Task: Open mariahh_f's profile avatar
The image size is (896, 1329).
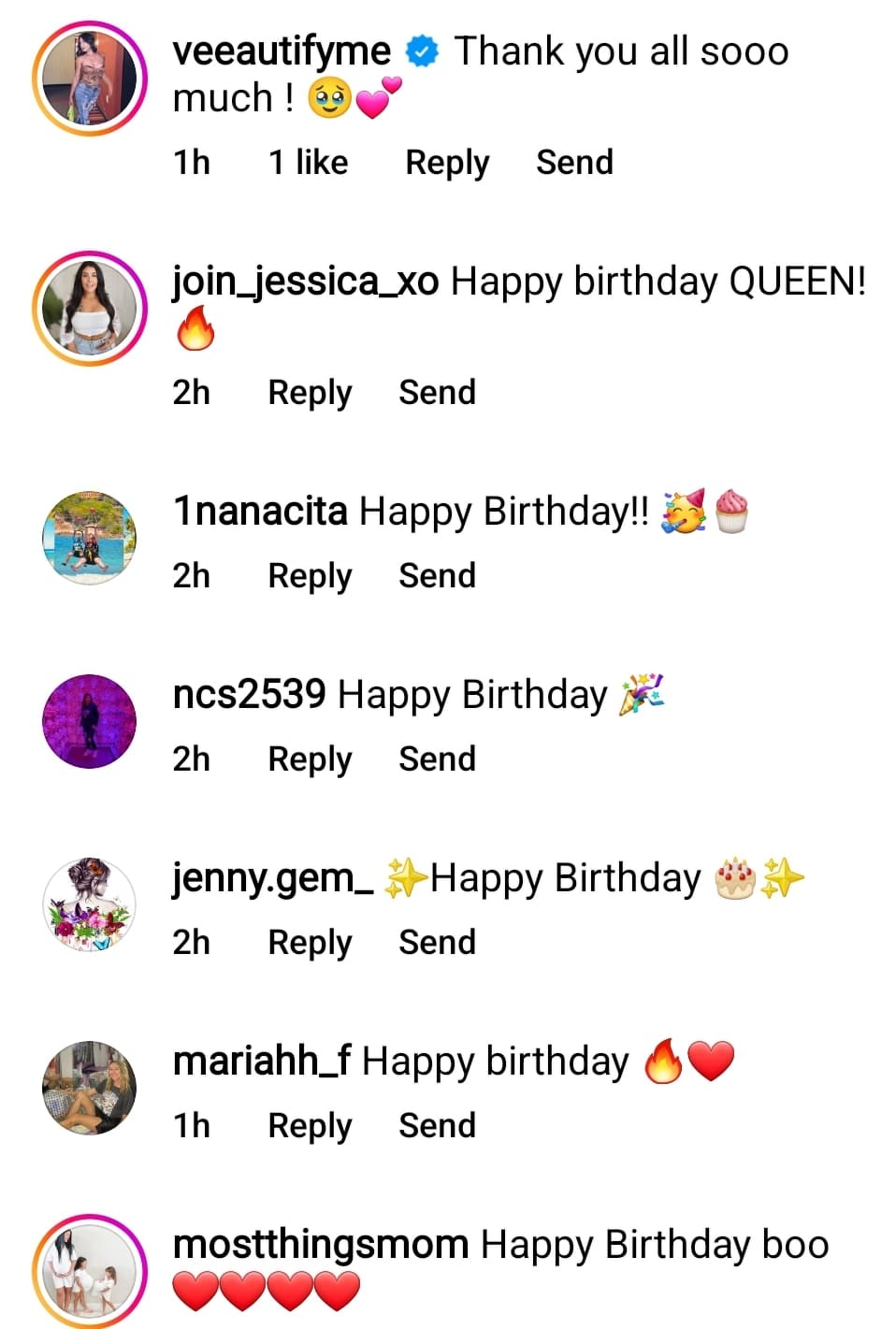Action: (x=90, y=1088)
